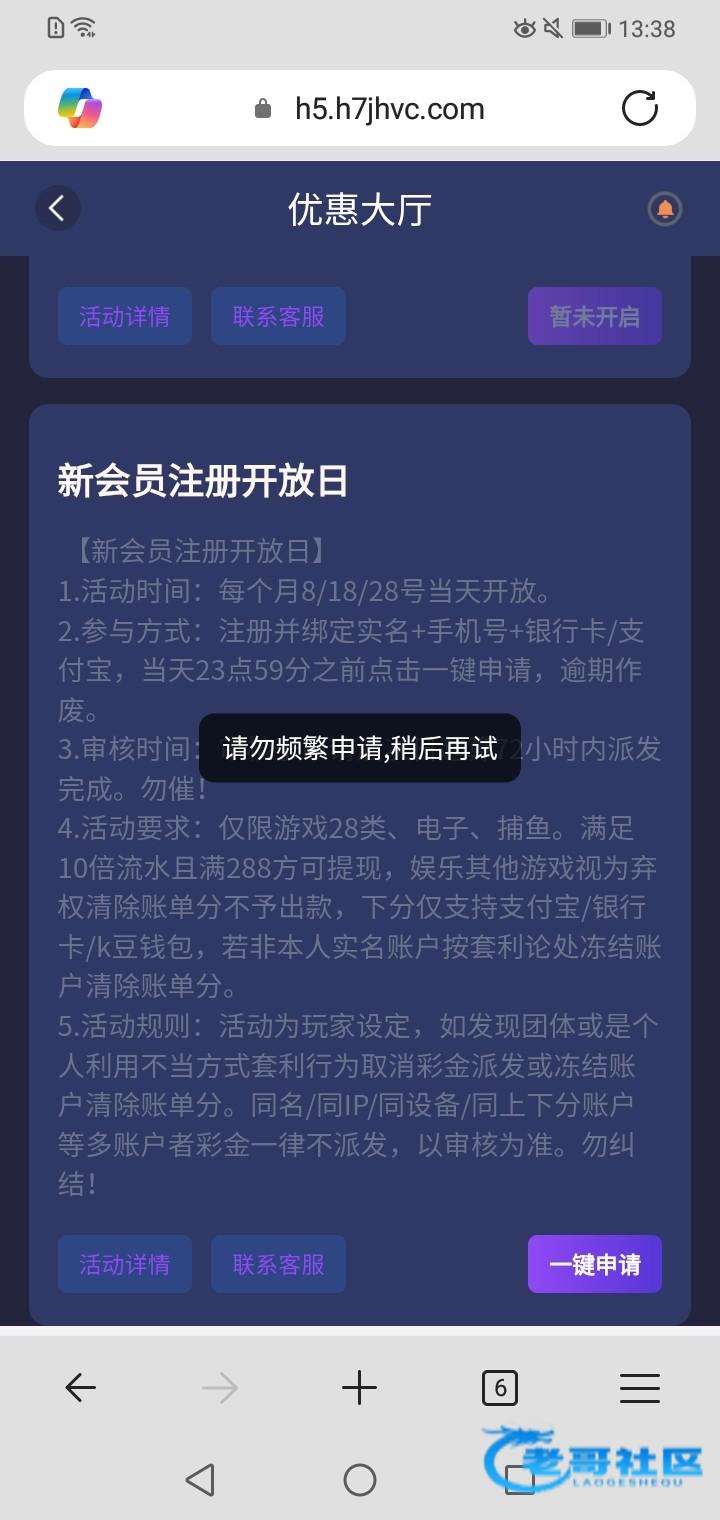The width and height of the screenshot is (720, 1520).
Task: Tap the h5.h7jhvc.com address bar
Action: coord(388,109)
